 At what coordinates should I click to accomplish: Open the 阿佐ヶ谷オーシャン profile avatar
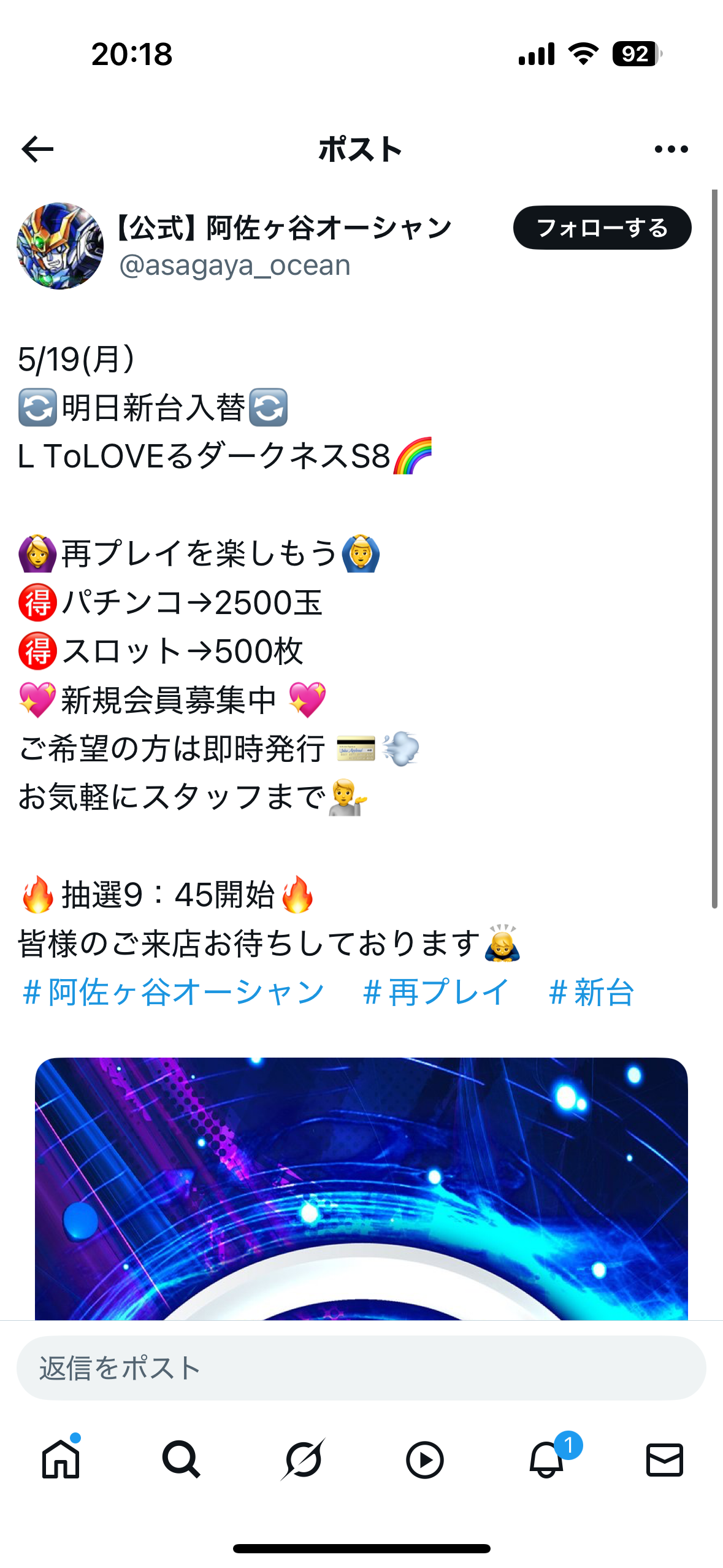60,246
